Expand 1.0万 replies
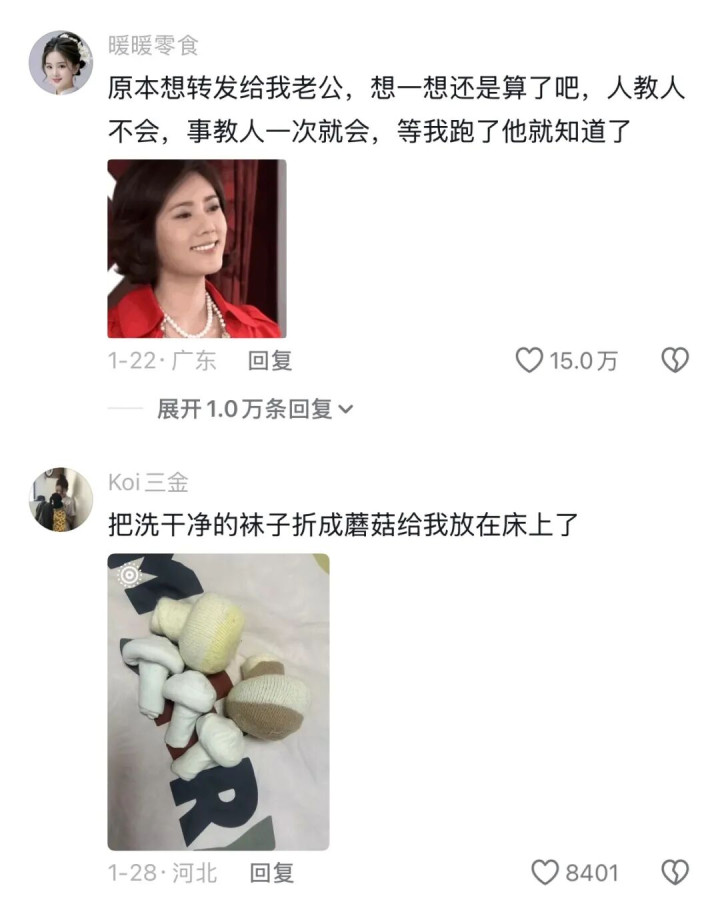Viewport: 720px width, 898px height. (255, 409)
